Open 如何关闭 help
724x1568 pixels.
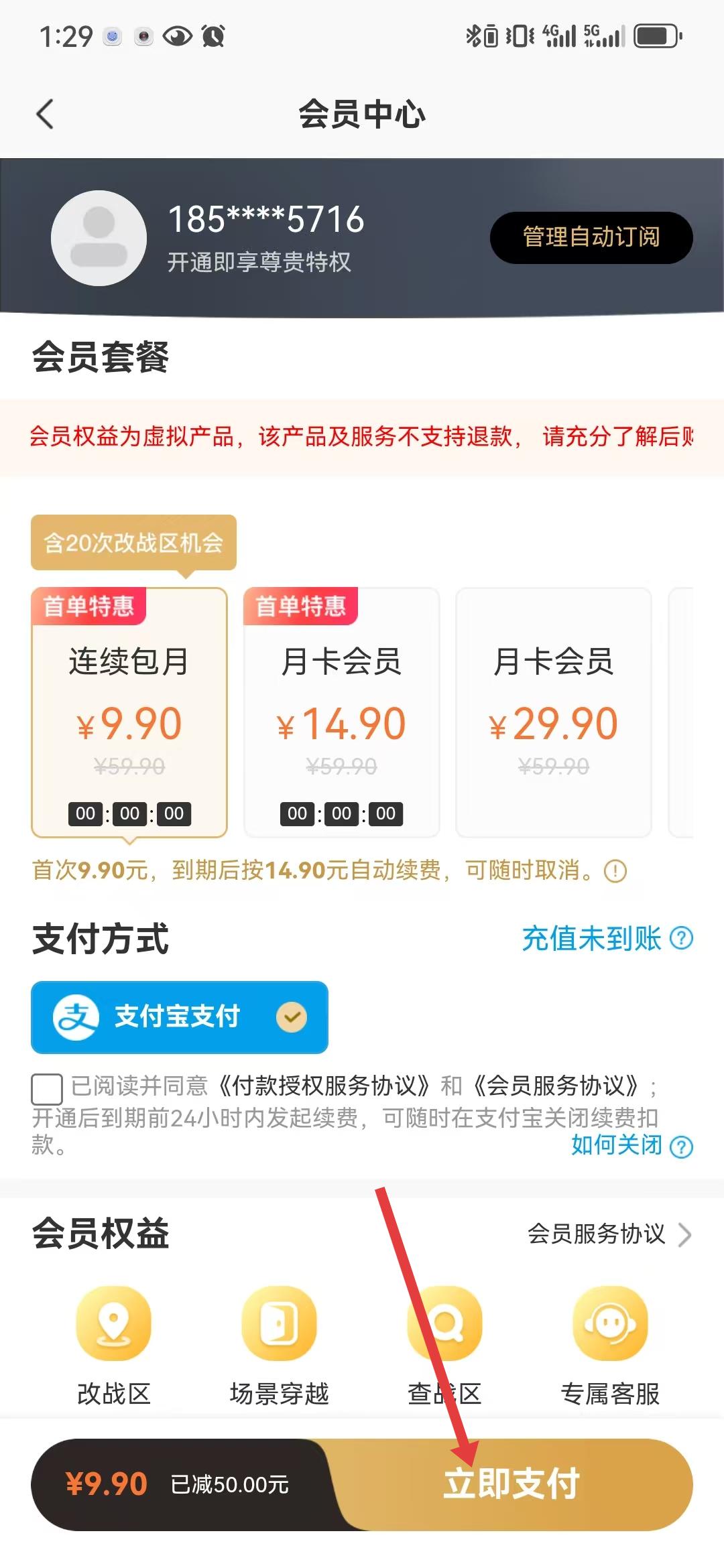632,1145
